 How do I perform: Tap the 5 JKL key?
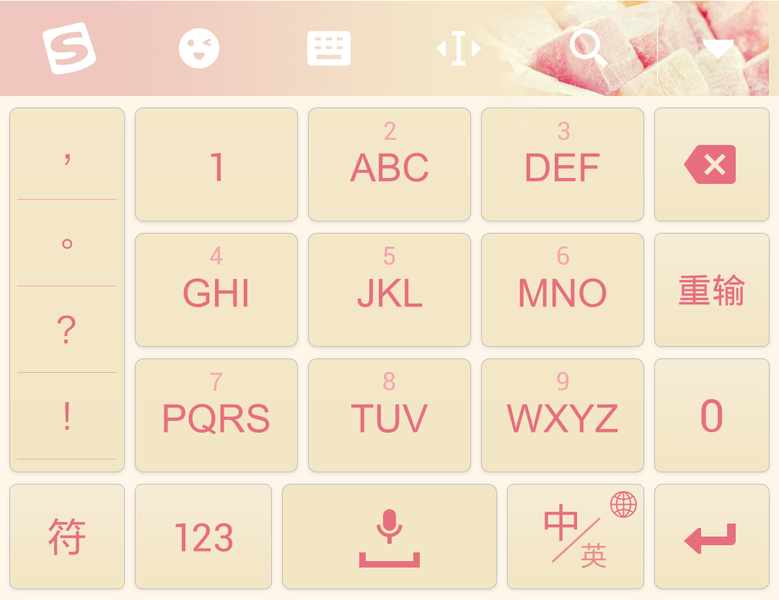pyautogui.click(x=390, y=290)
